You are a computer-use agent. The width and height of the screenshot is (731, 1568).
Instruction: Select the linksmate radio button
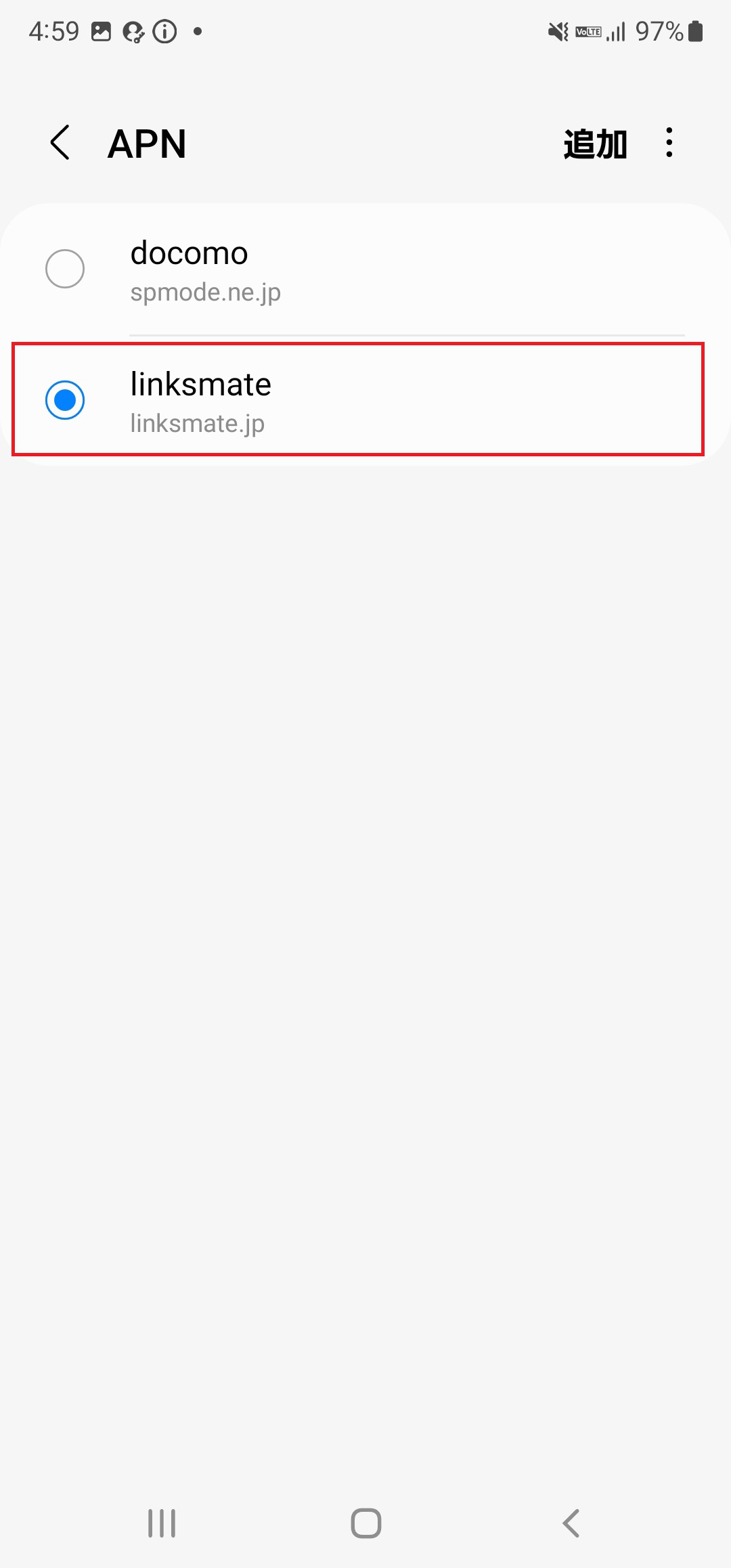tap(65, 400)
